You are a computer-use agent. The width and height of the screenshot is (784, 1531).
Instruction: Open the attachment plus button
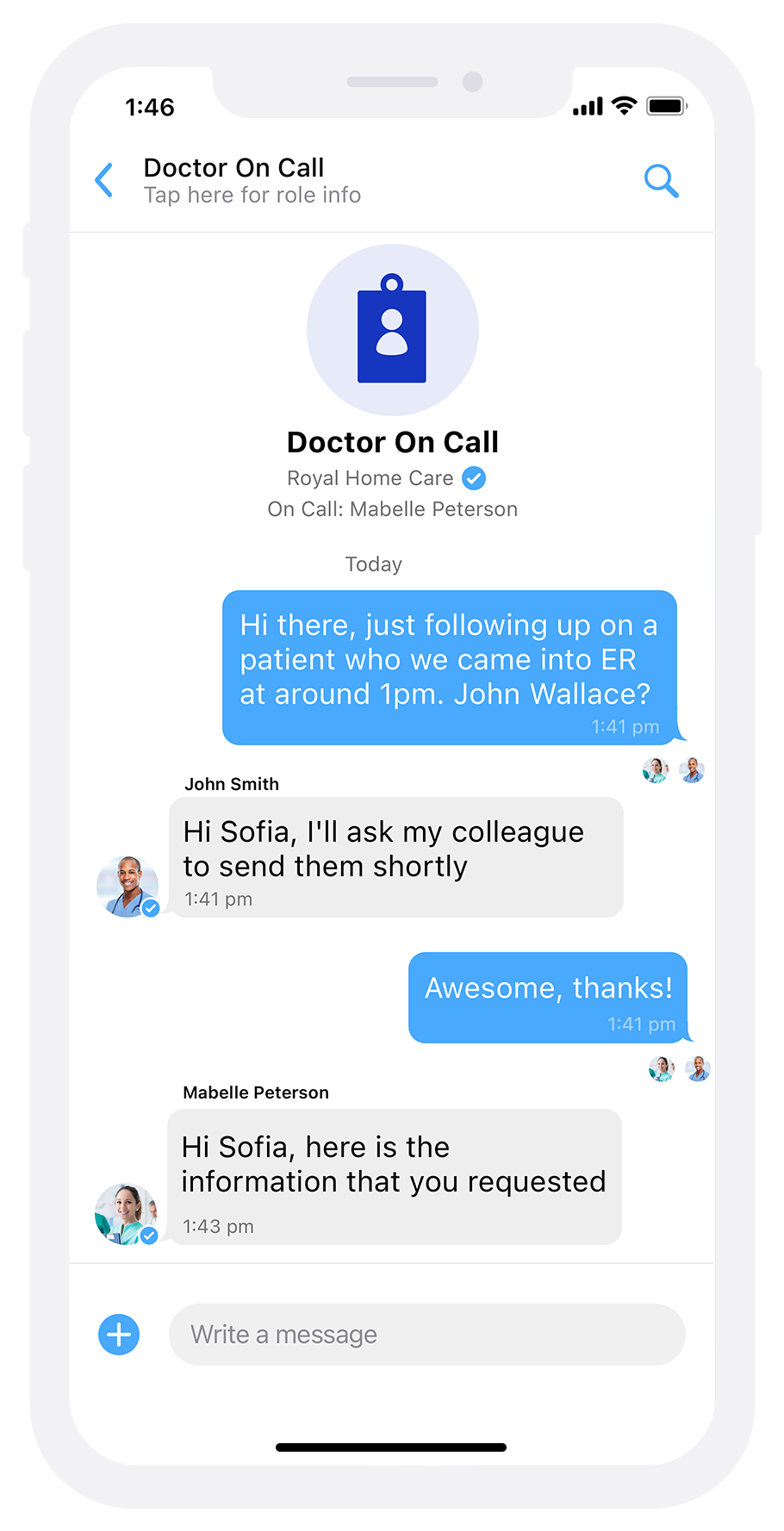(x=119, y=1334)
